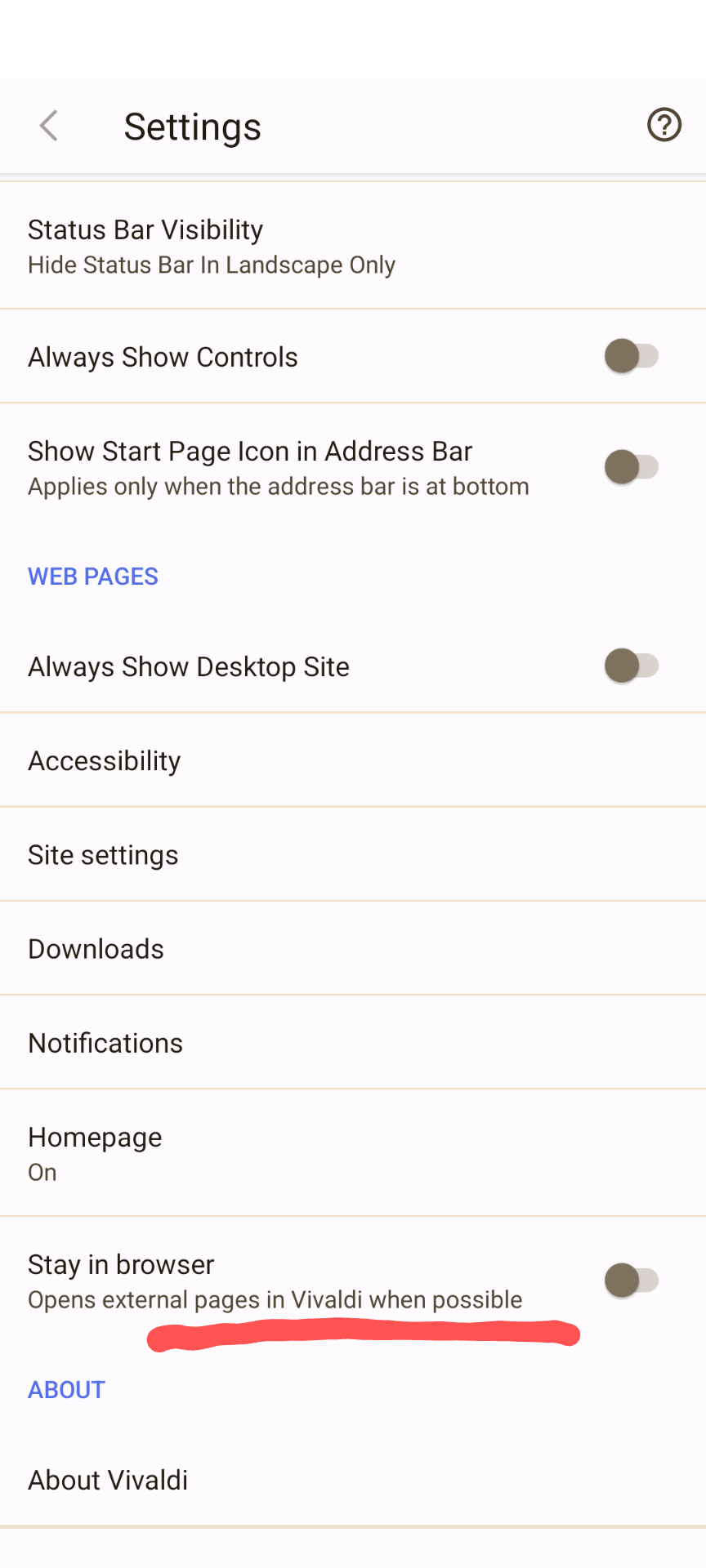The height and width of the screenshot is (1568, 706).
Task: Click the back arrow to leave Settings
Action: click(x=48, y=125)
